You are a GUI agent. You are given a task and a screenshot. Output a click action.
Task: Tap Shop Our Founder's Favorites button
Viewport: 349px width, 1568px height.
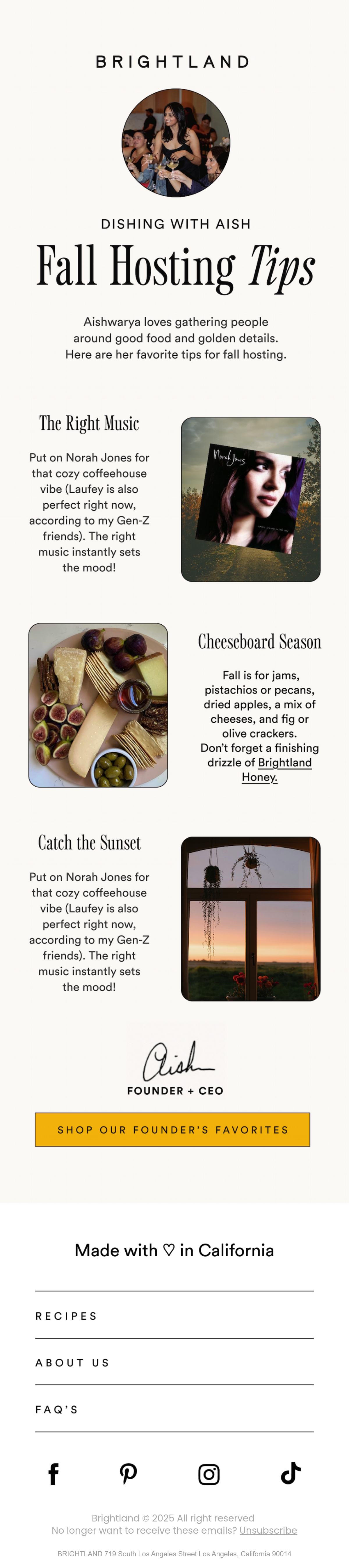point(172,1129)
